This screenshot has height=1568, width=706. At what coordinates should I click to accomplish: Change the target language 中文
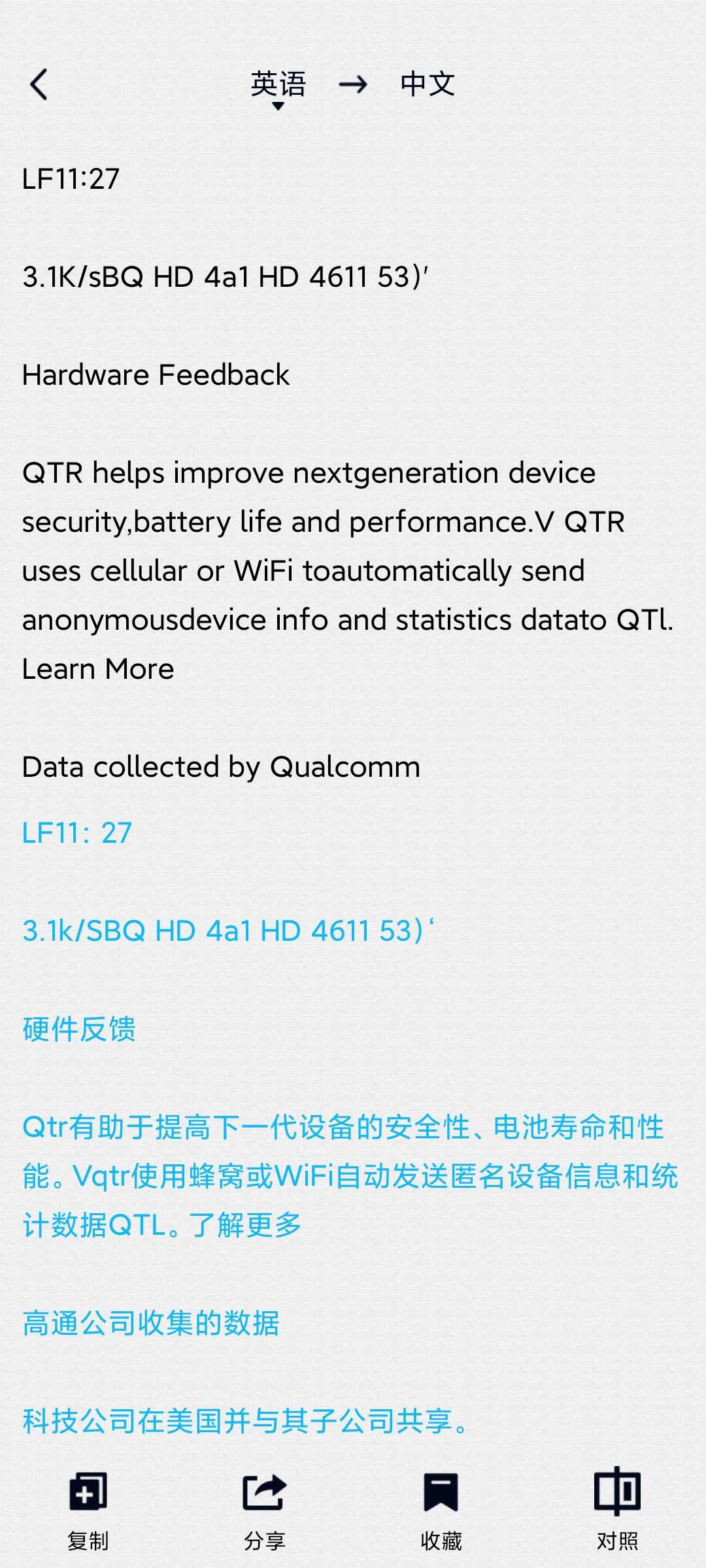tap(428, 84)
